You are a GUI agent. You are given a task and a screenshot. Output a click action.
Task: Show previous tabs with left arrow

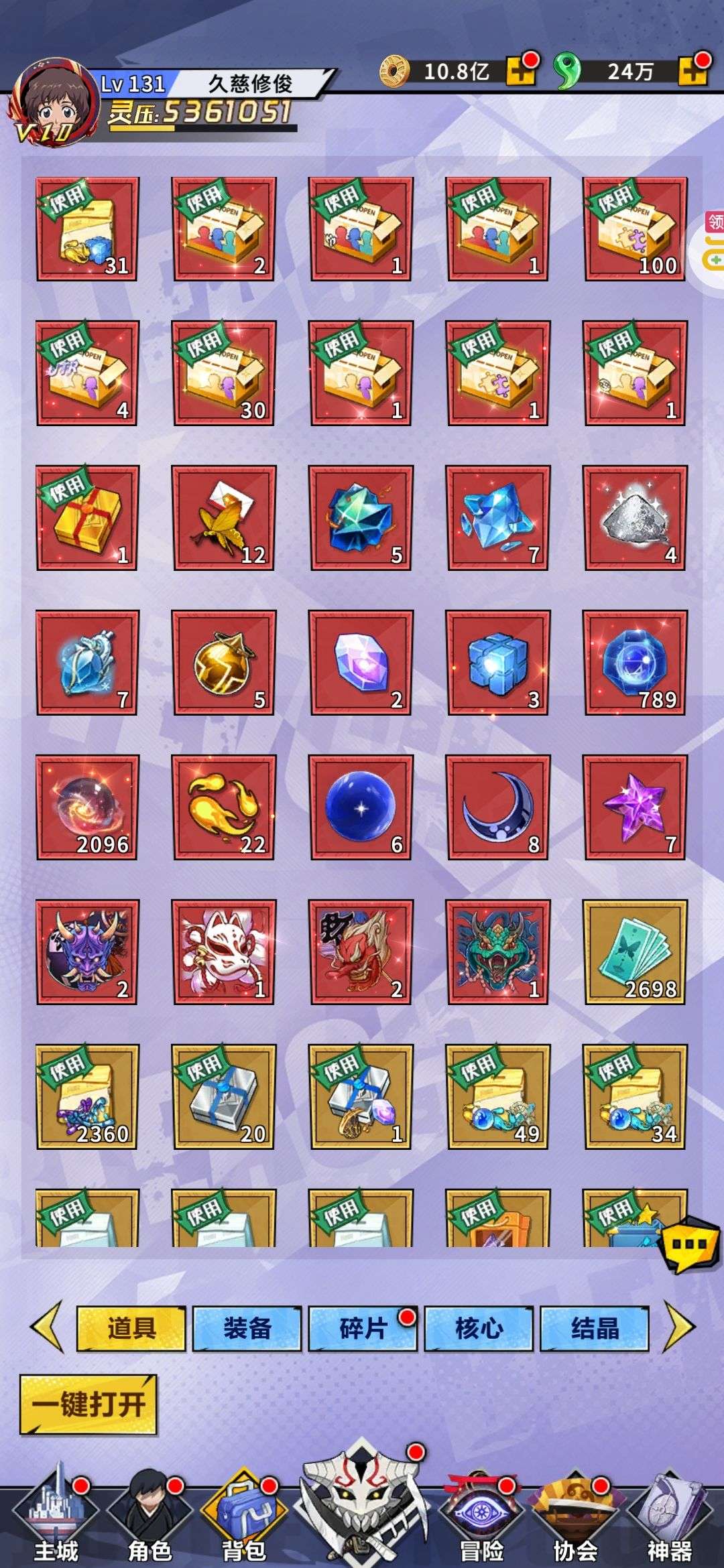47,1326
